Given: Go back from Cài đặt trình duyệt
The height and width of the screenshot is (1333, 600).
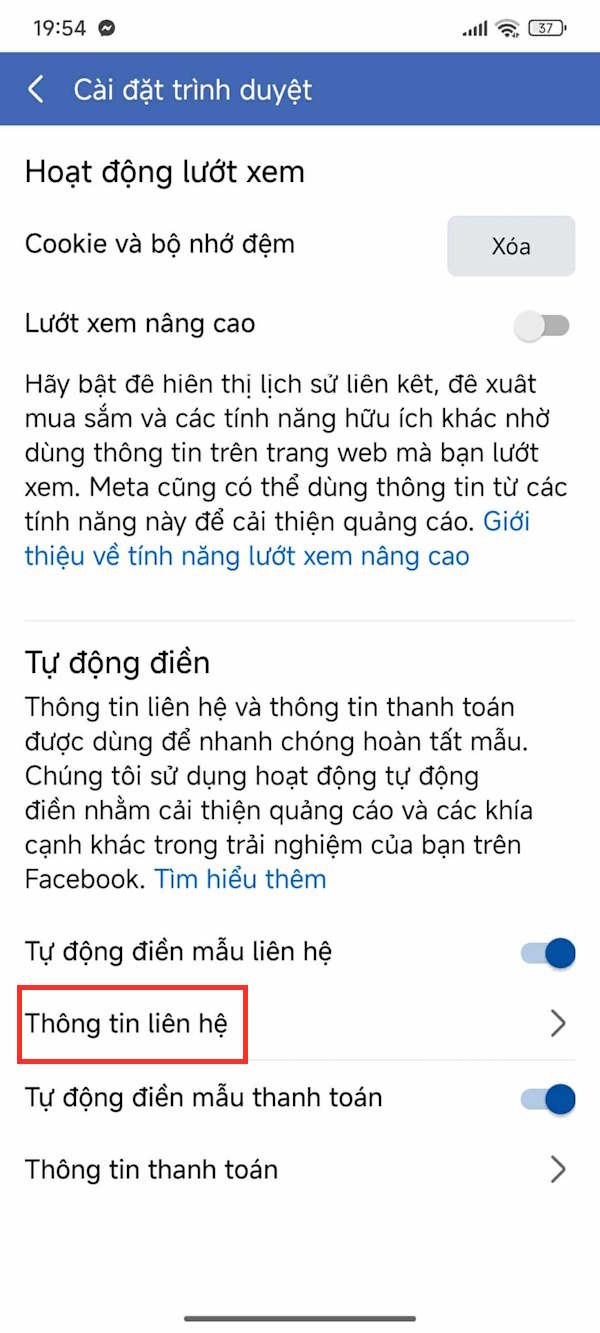Looking at the screenshot, I should [37, 89].
